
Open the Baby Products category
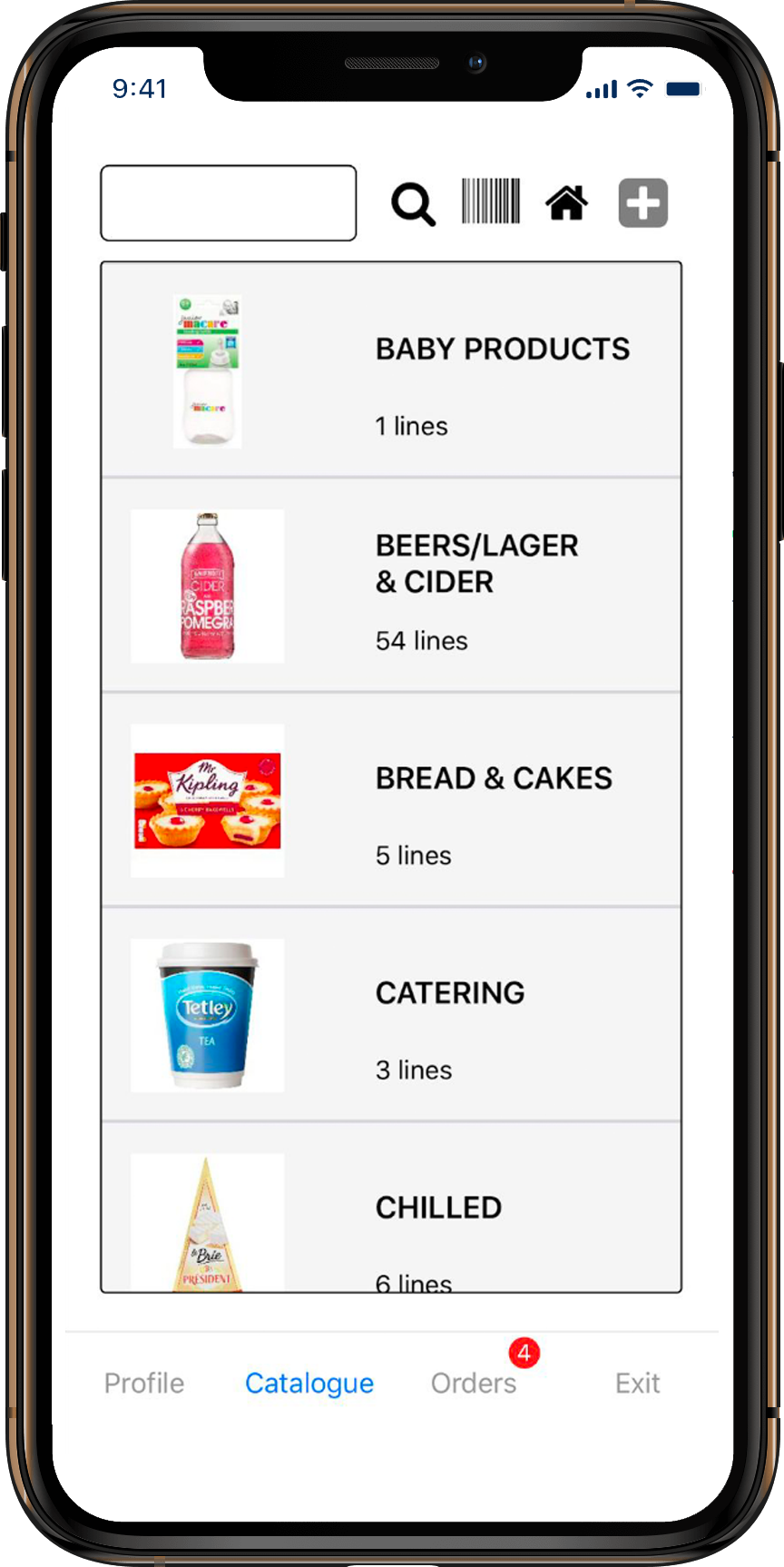click(391, 370)
